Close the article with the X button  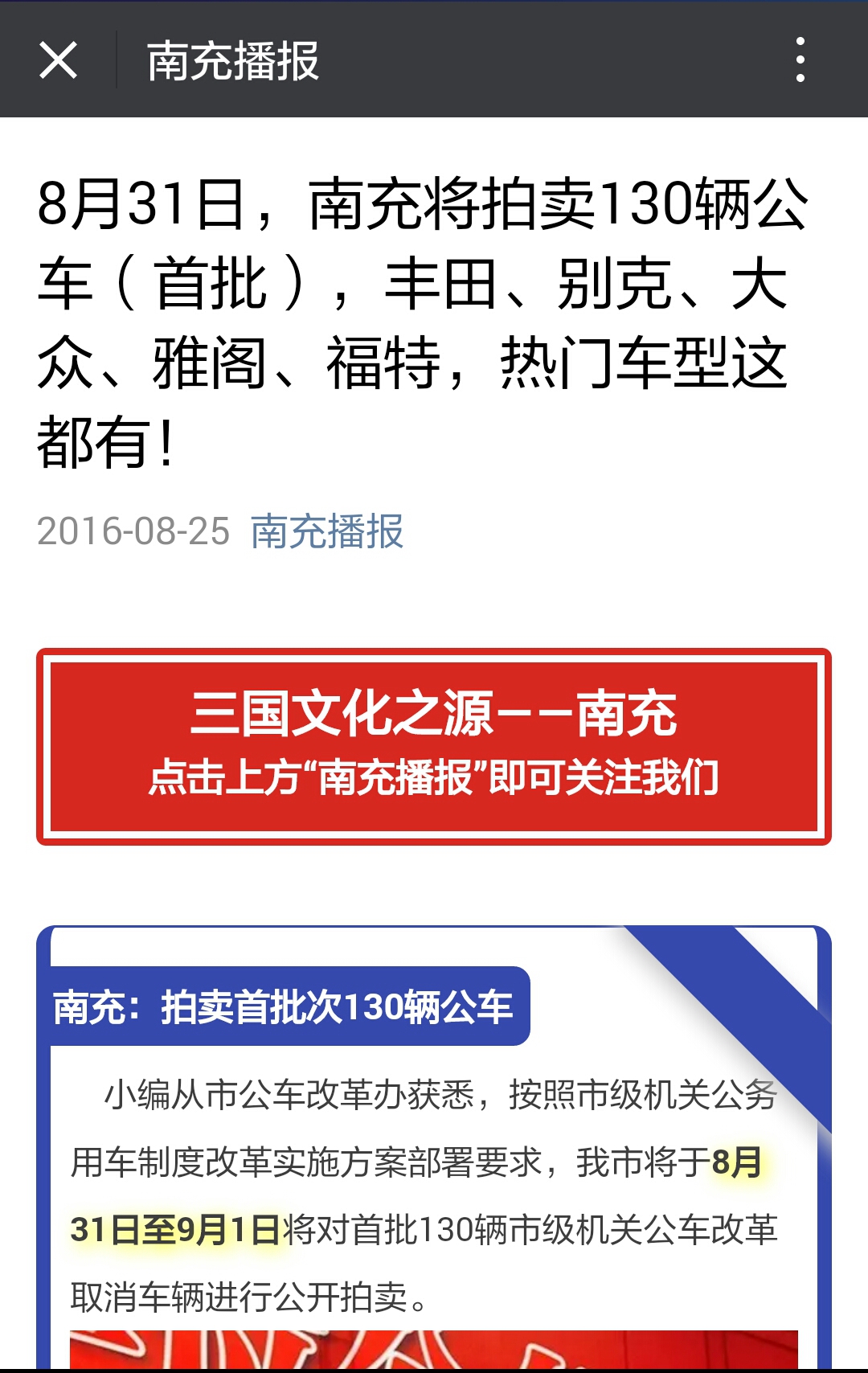tap(58, 60)
